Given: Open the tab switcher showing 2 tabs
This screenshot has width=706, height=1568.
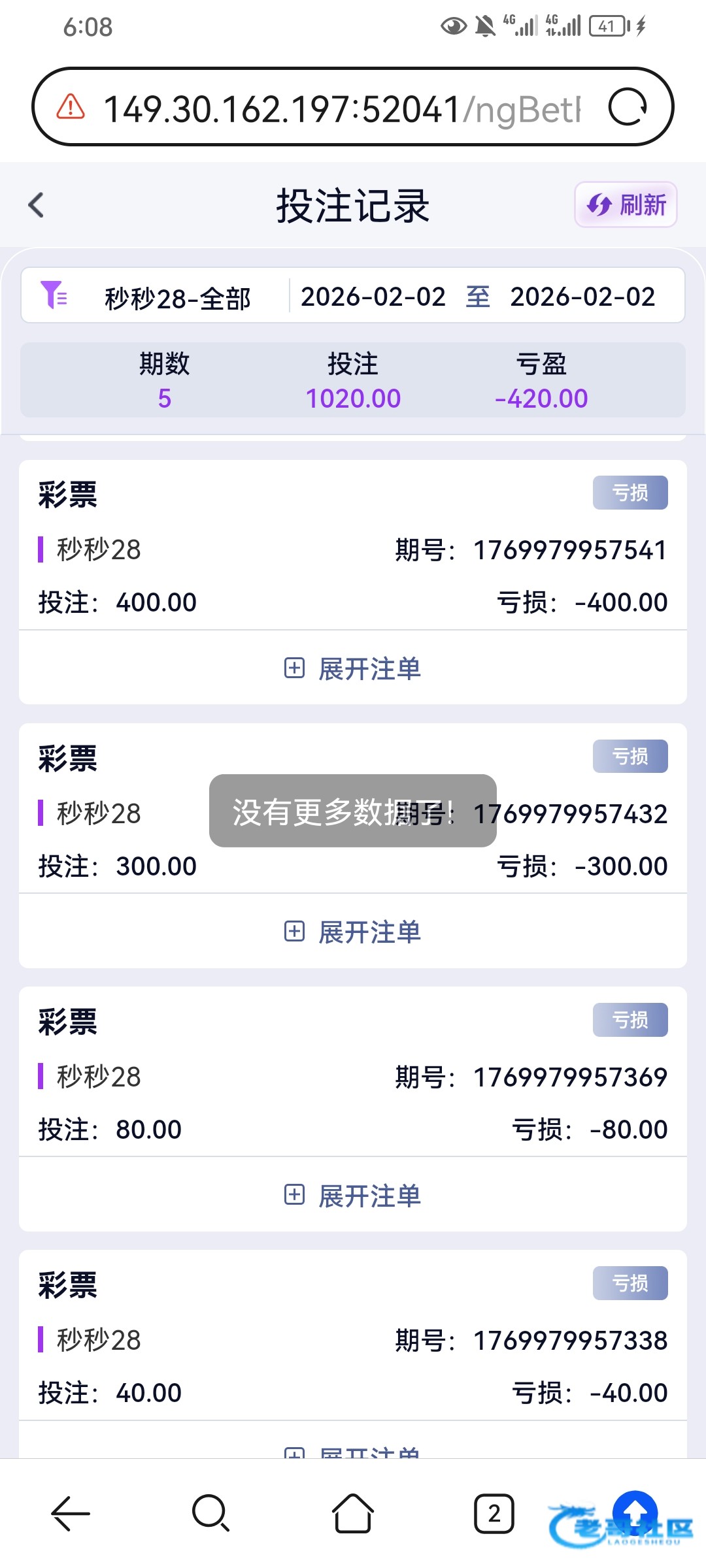Looking at the screenshot, I should click(494, 1513).
